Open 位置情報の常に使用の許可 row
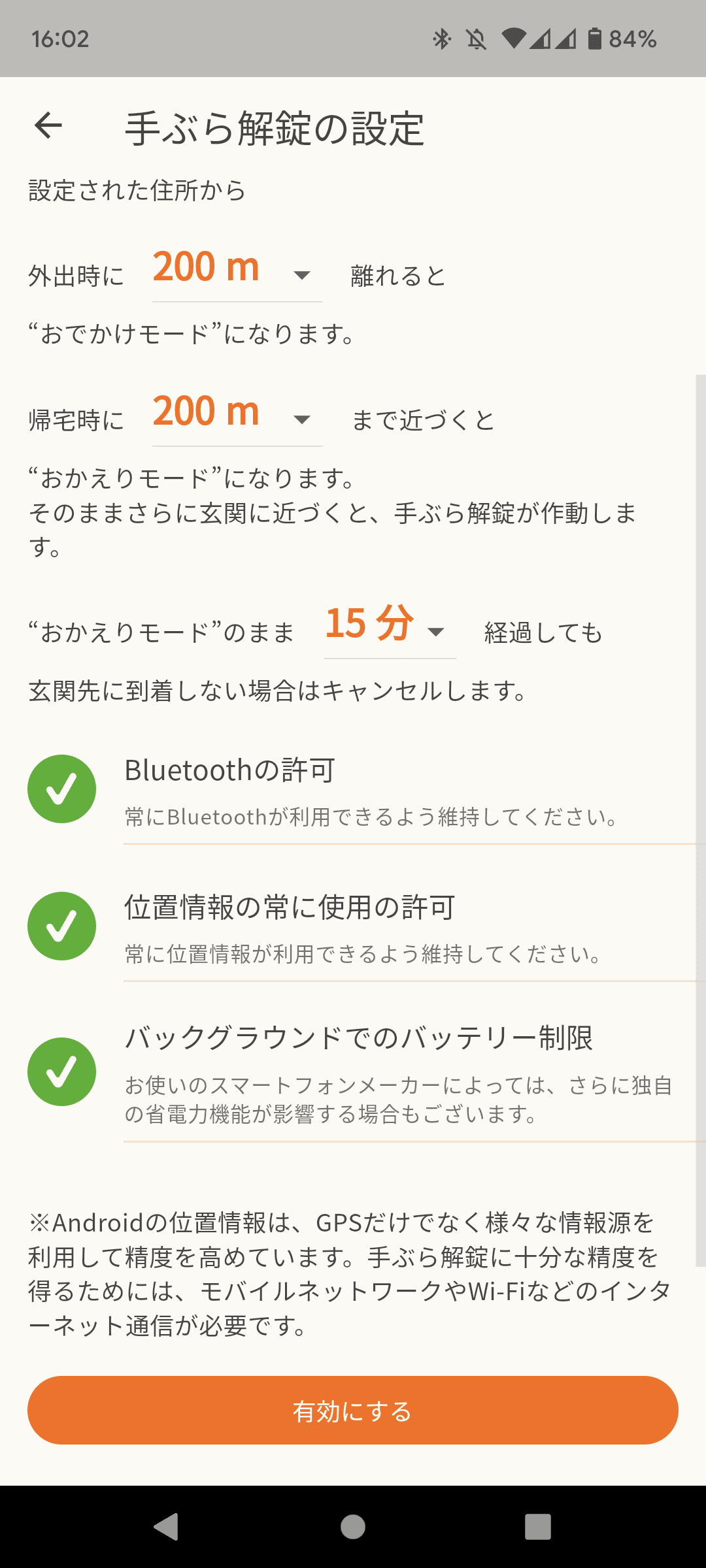706x1568 pixels. pyautogui.click(x=366, y=928)
